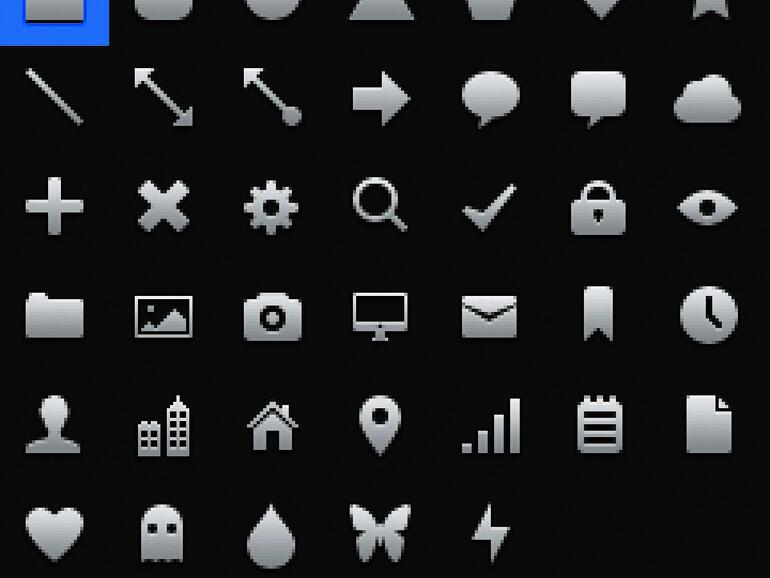Pick the camera shape
The width and height of the screenshot is (770, 578).
[x=272, y=317]
